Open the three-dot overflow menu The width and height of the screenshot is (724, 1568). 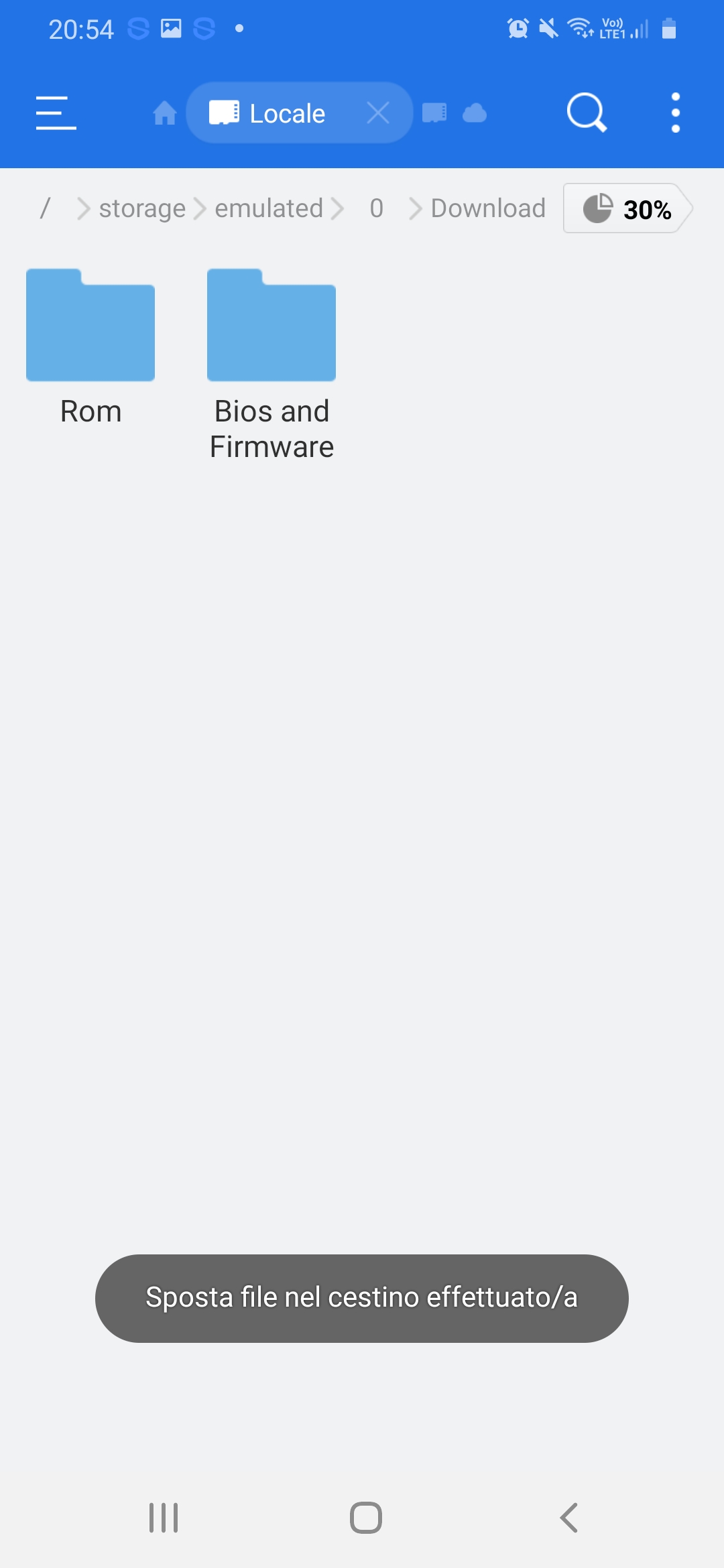coord(675,113)
